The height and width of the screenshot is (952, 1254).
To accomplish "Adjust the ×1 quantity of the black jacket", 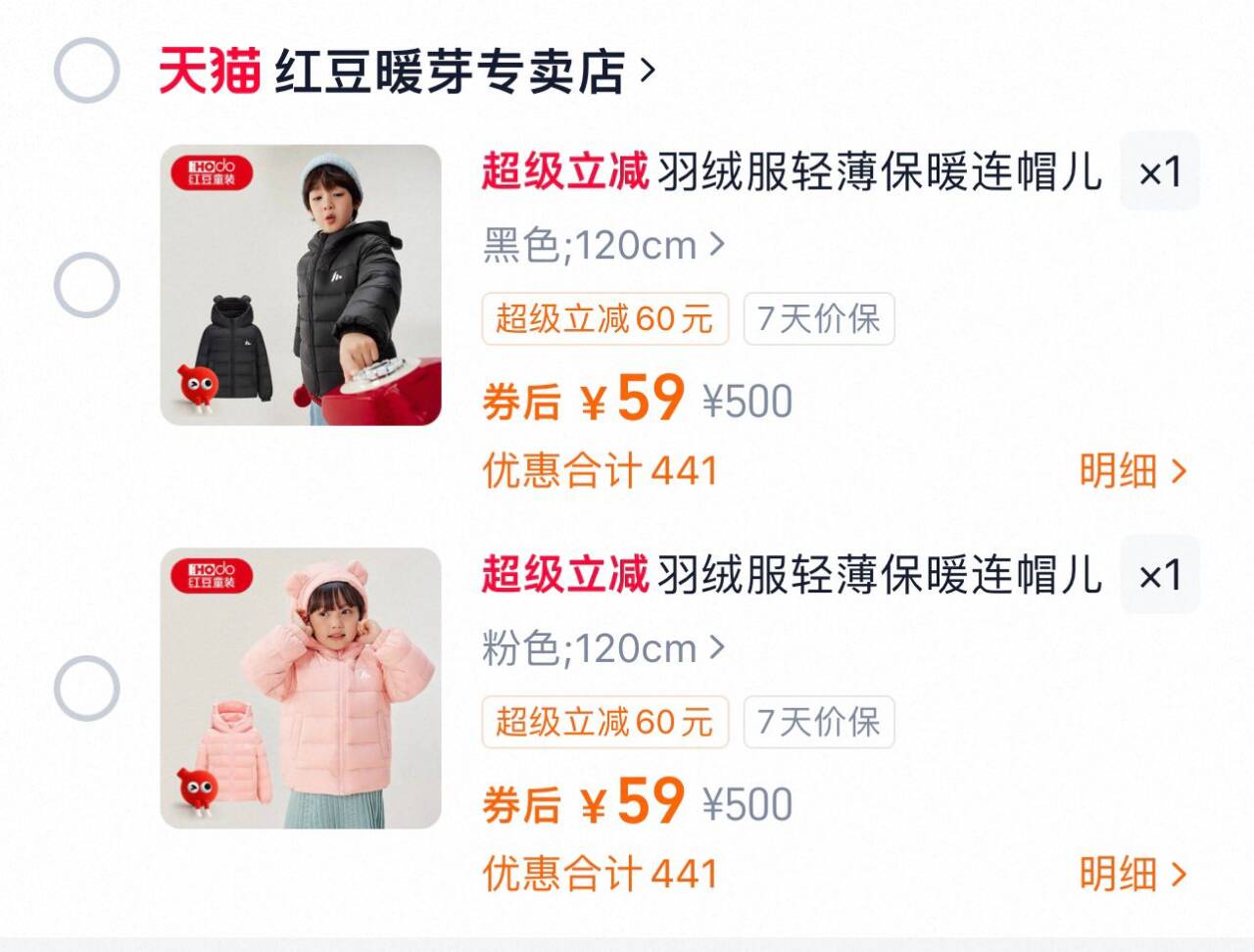I will point(1160,172).
